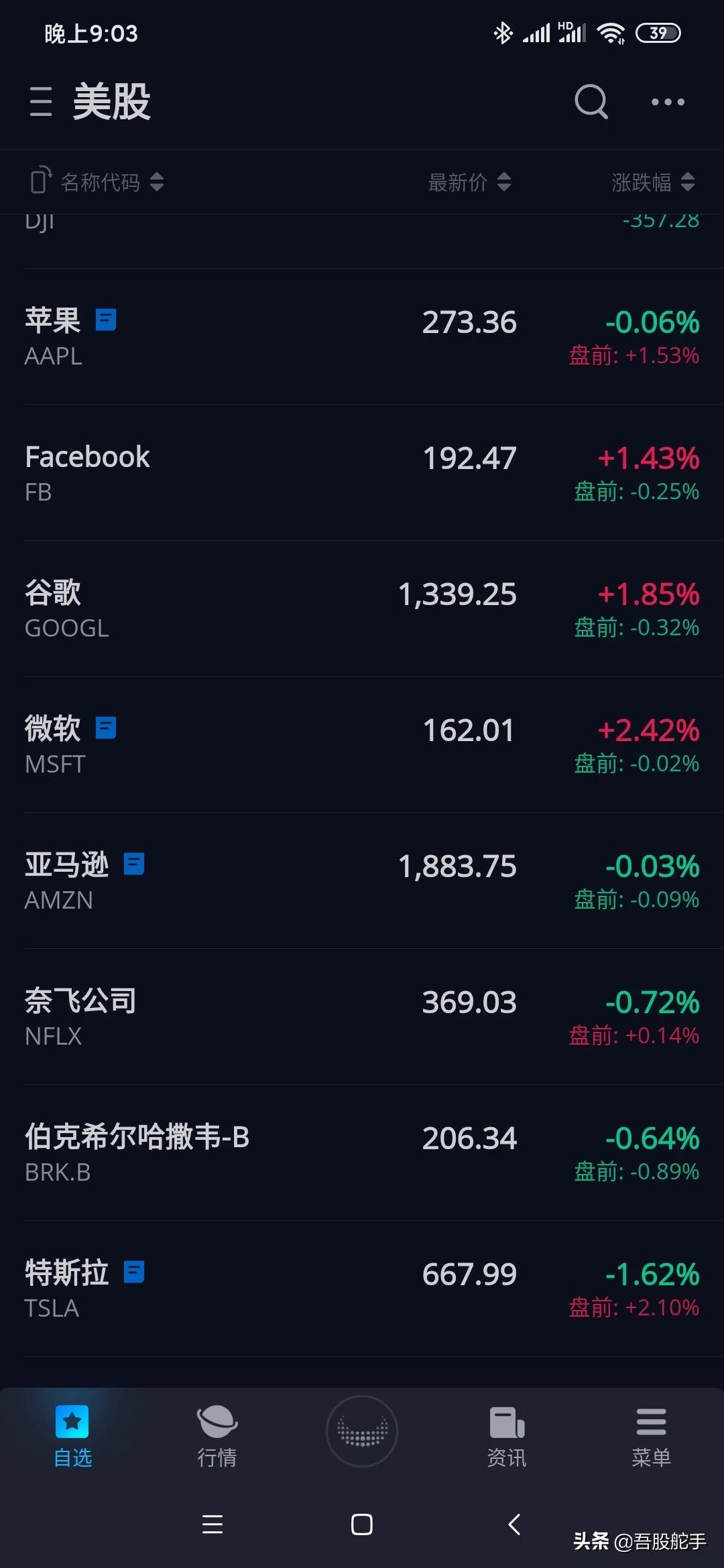Screen dimensions: 724x1568
Task: Open 微软 MSFT stock details
Action: [362, 745]
